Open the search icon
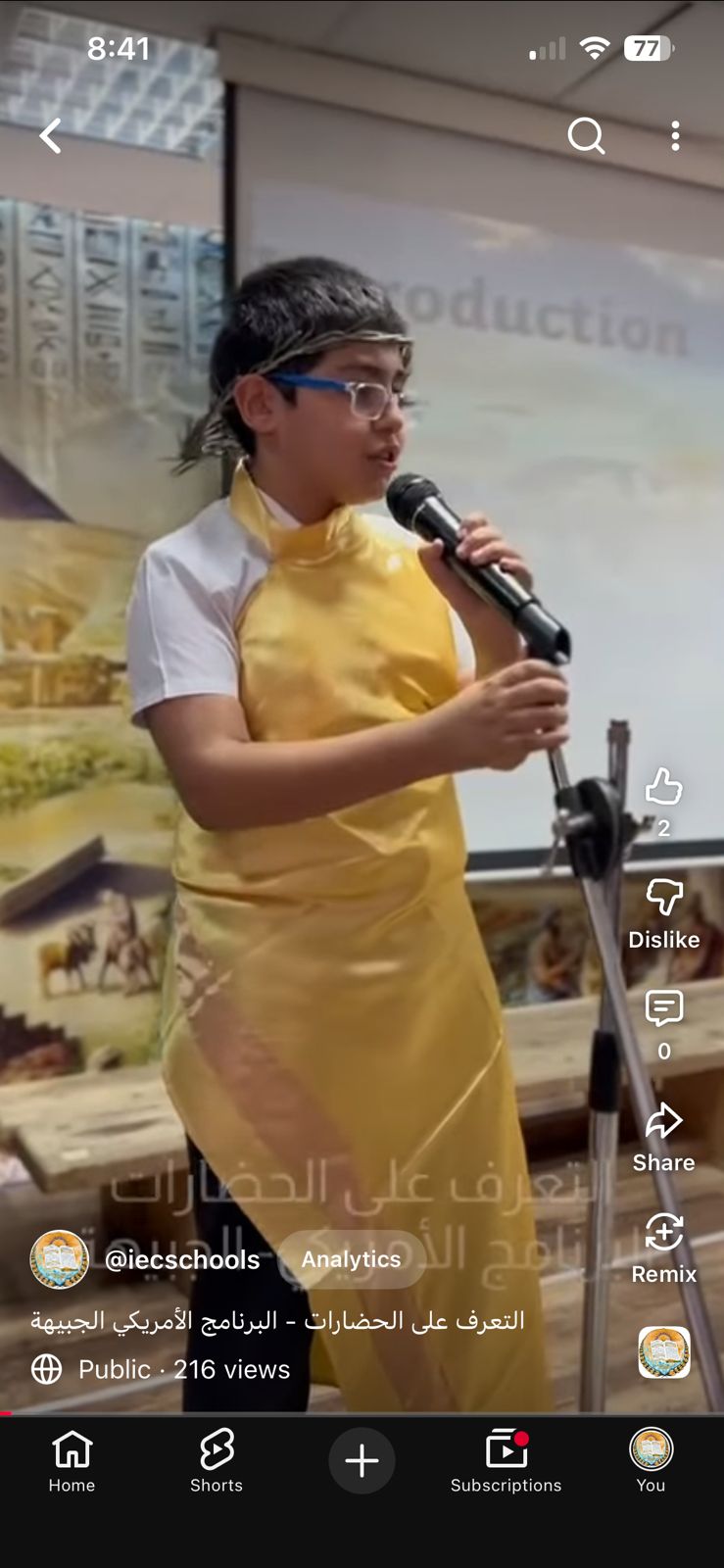The height and width of the screenshot is (1568, 724). pyautogui.click(x=586, y=136)
